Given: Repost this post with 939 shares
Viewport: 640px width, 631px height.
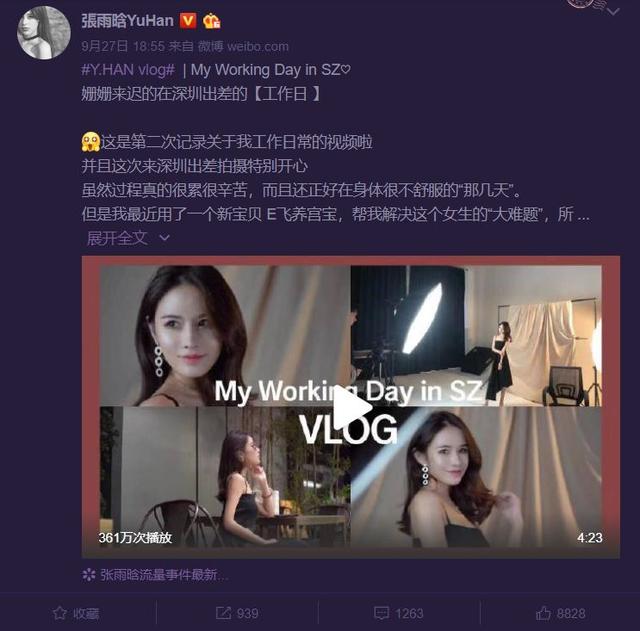Looking at the screenshot, I should [238, 613].
